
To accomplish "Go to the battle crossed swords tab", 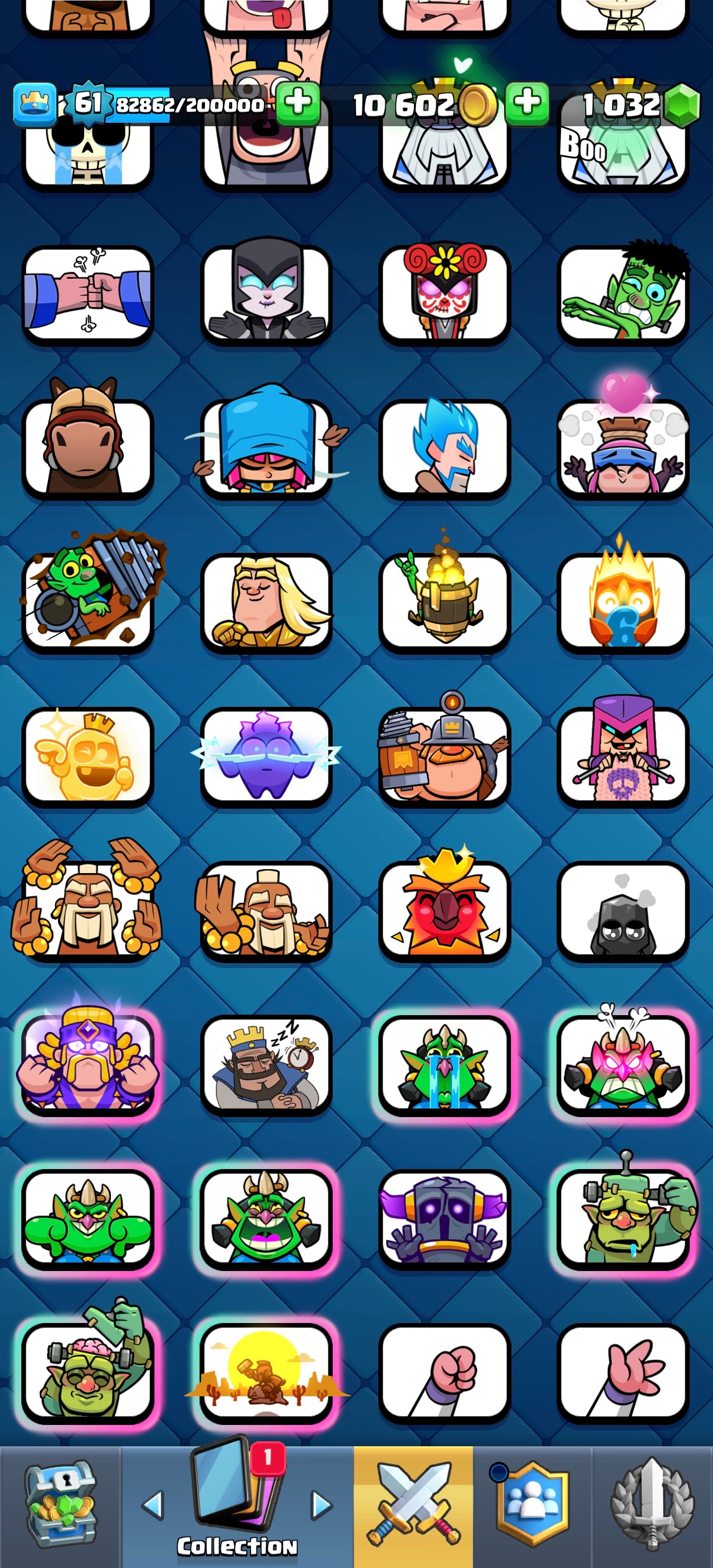I will point(413,1504).
